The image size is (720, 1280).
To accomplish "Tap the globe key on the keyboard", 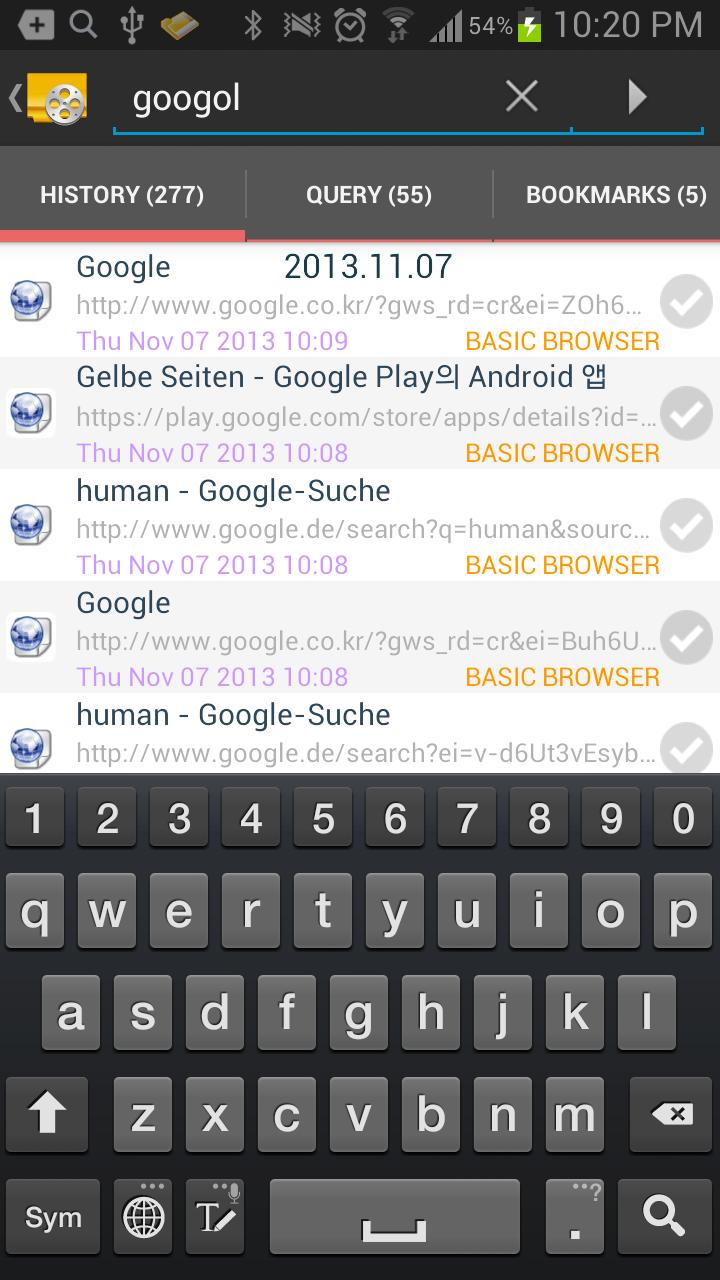I will click(142, 1216).
